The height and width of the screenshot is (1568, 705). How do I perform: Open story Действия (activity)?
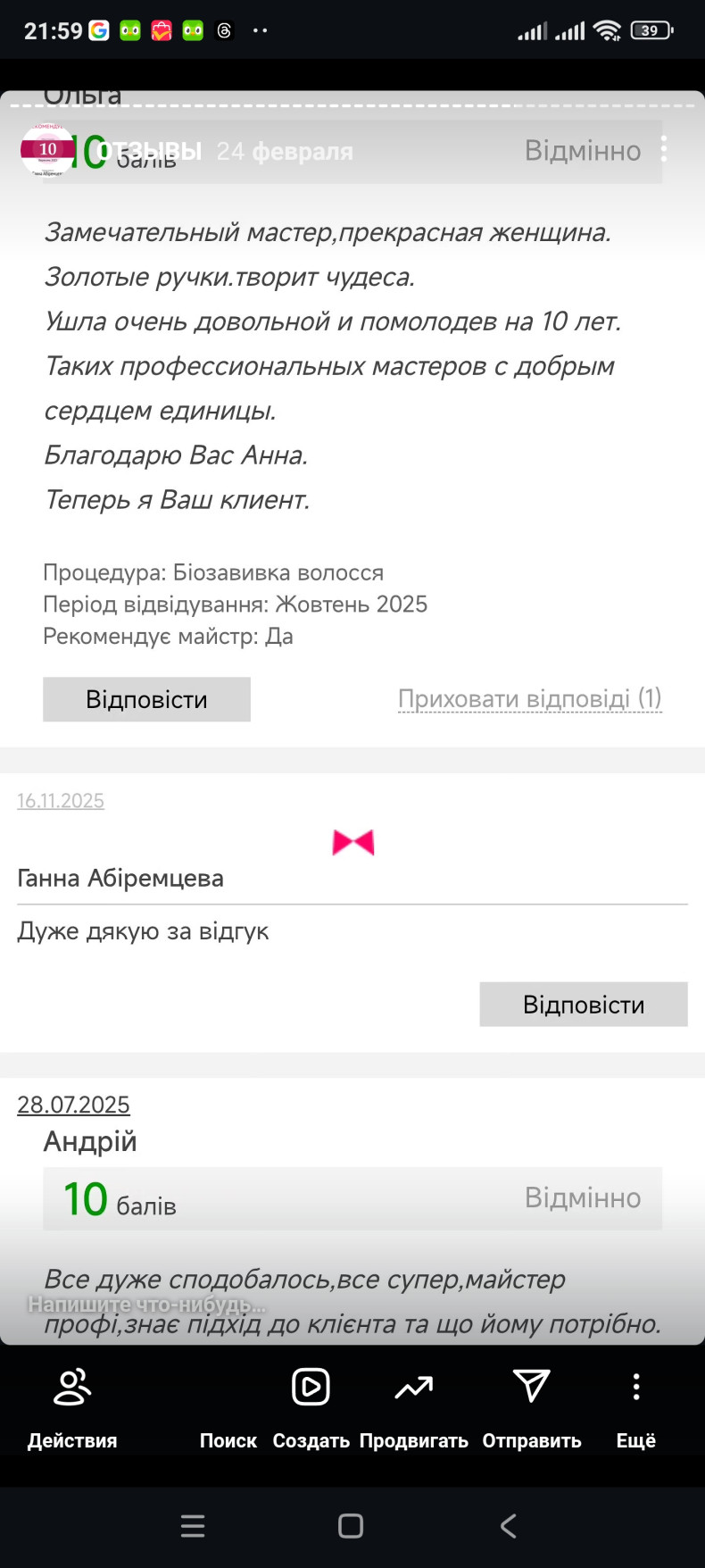click(x=72, y=1405)
